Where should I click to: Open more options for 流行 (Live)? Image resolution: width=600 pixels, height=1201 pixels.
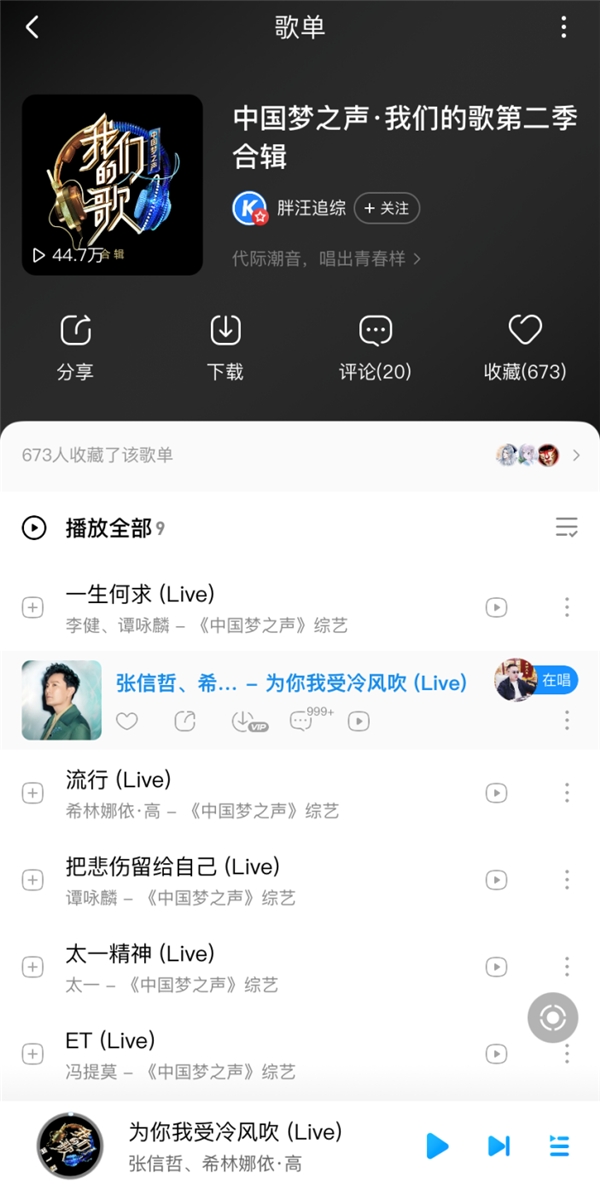tap(567, 793)
